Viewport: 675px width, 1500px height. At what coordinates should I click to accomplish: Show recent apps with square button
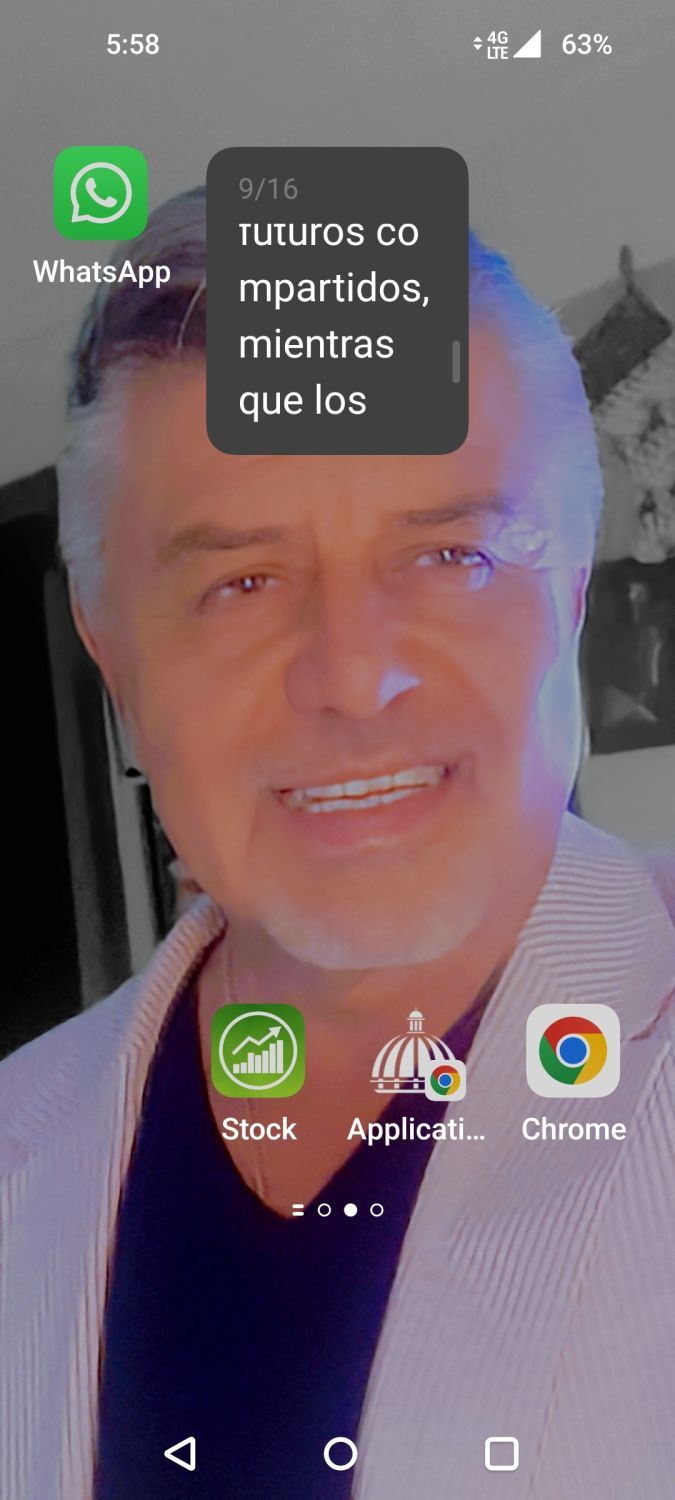tap(501, 1453)
